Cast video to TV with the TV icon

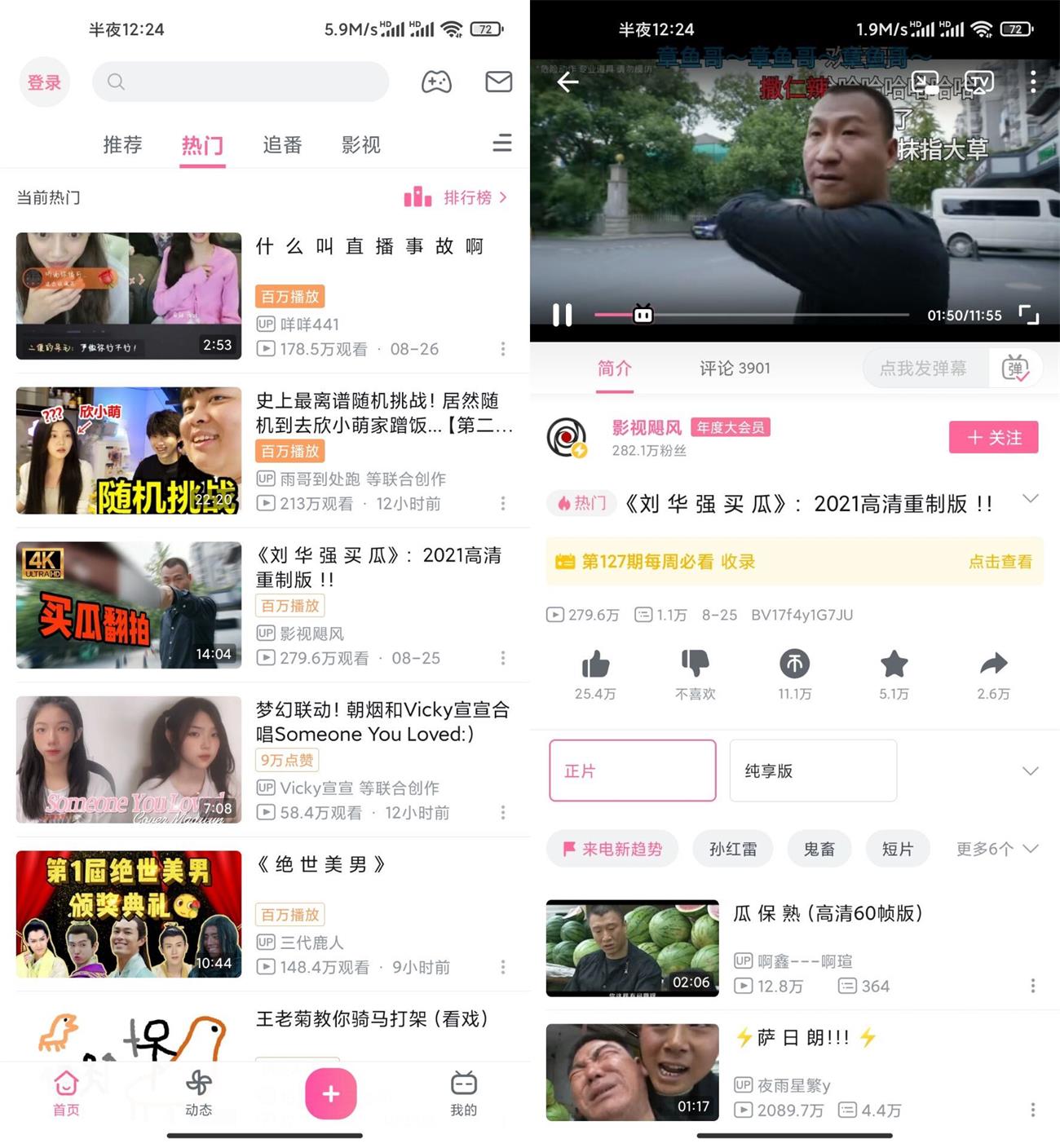(x=978, y=82)
